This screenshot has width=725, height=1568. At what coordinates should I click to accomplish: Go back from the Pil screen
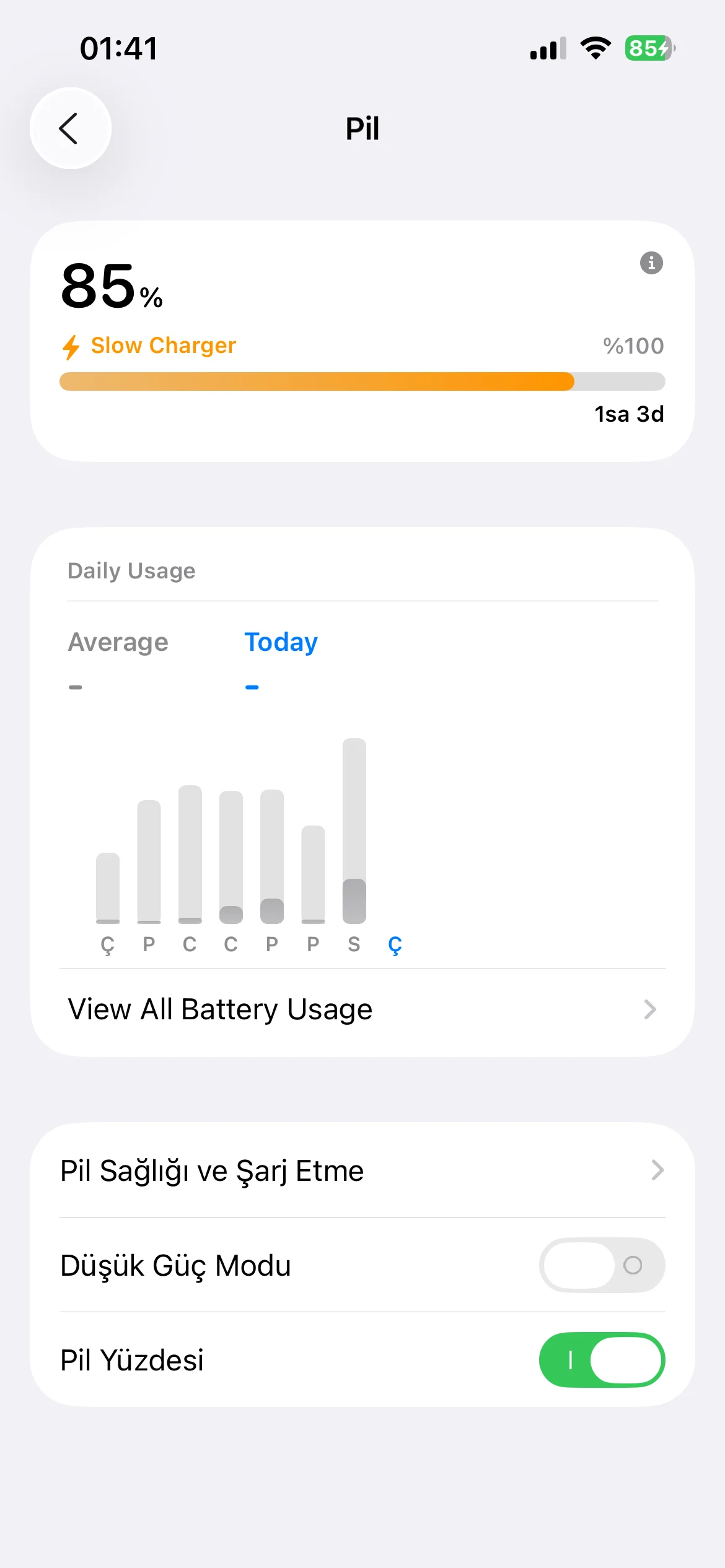tap(71, 128)
